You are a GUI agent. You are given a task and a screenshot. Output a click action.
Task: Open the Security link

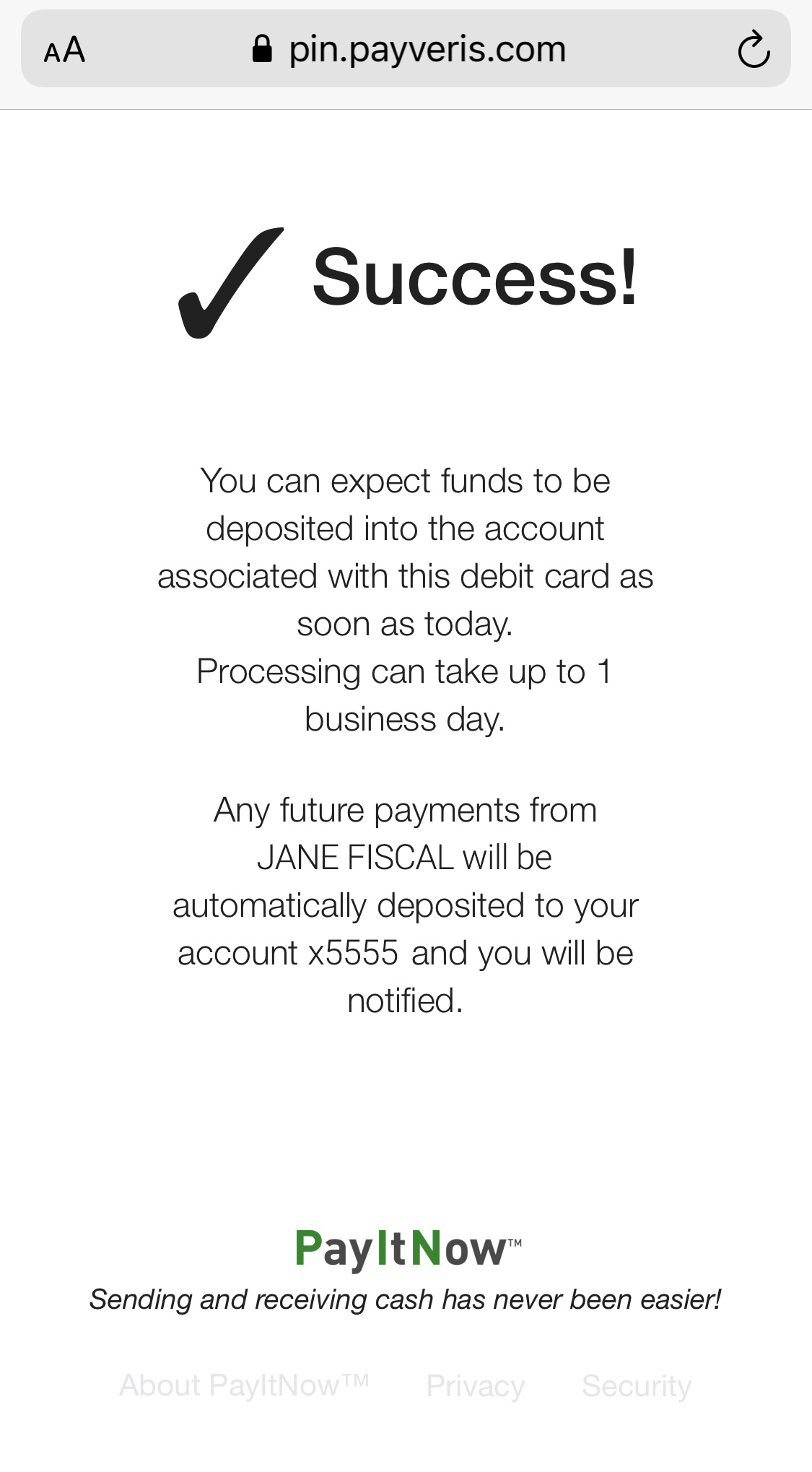tap(637, 1386)
